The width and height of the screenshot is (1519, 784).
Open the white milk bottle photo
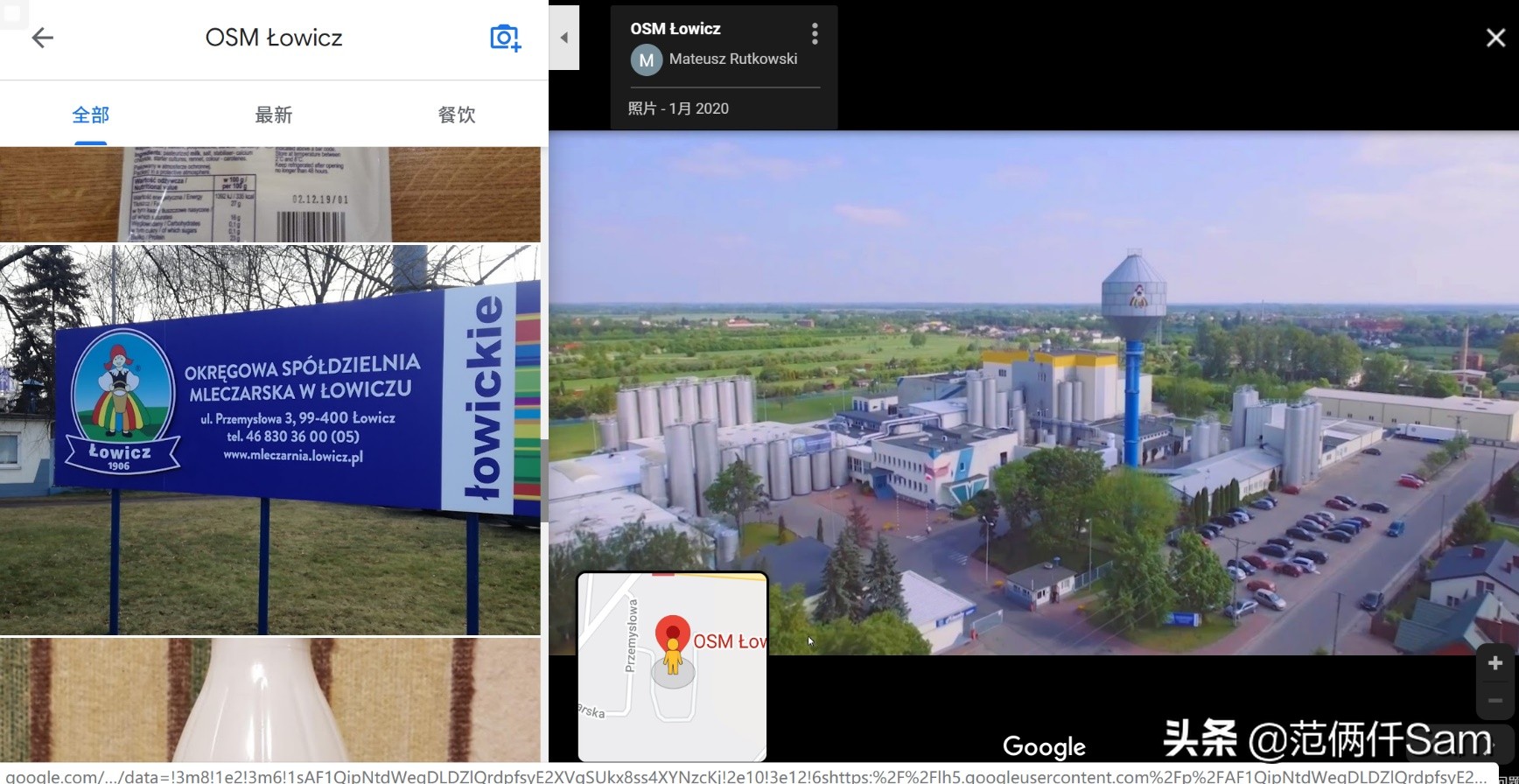[x=269, y=700]
